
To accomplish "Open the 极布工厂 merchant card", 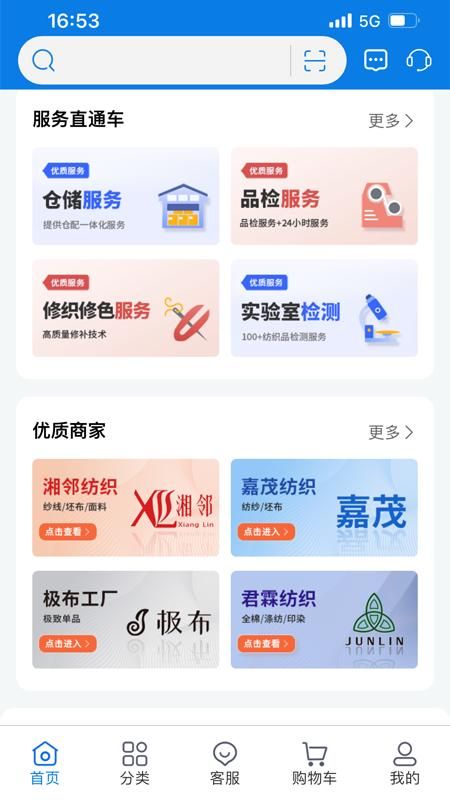I will point(126,619).
